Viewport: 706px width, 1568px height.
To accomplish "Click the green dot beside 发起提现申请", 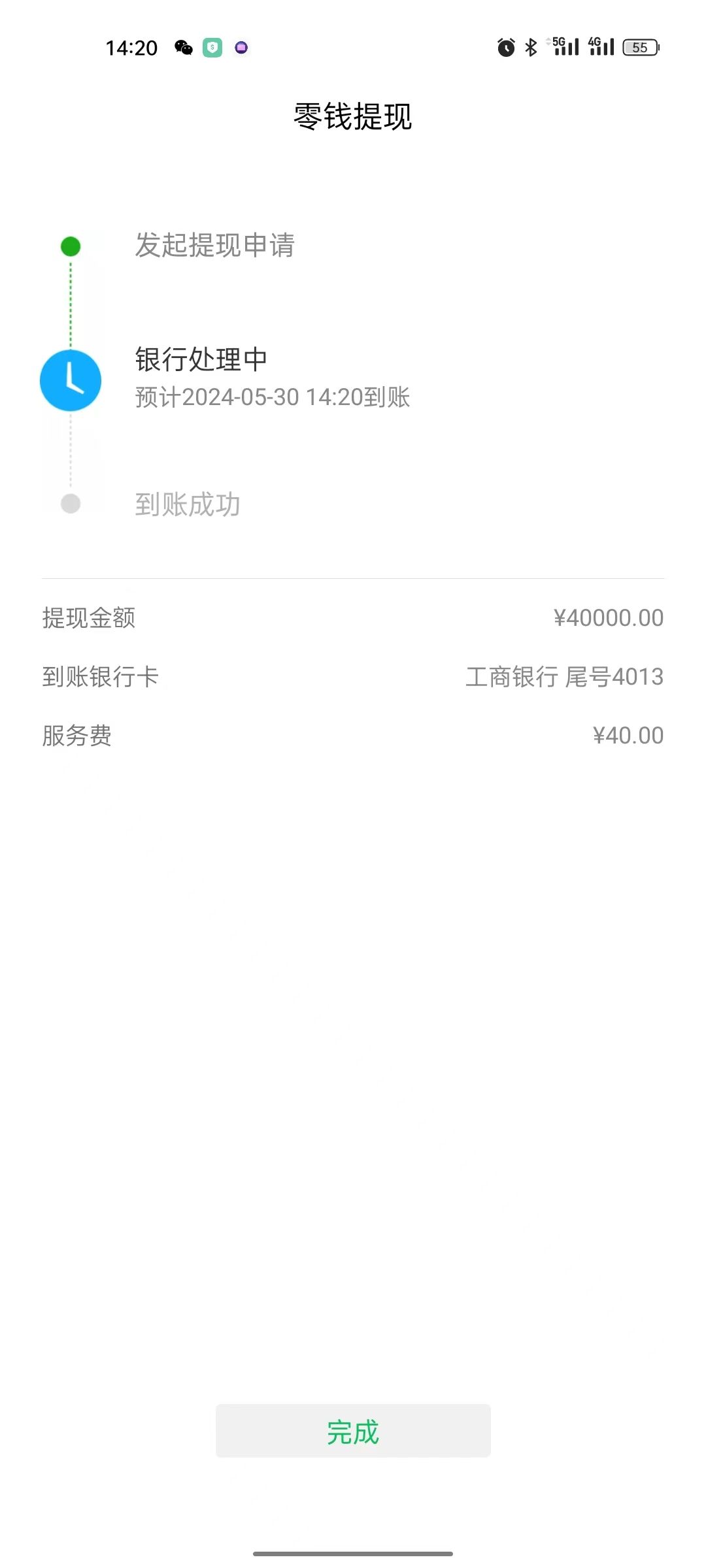I will click(70, 246).
